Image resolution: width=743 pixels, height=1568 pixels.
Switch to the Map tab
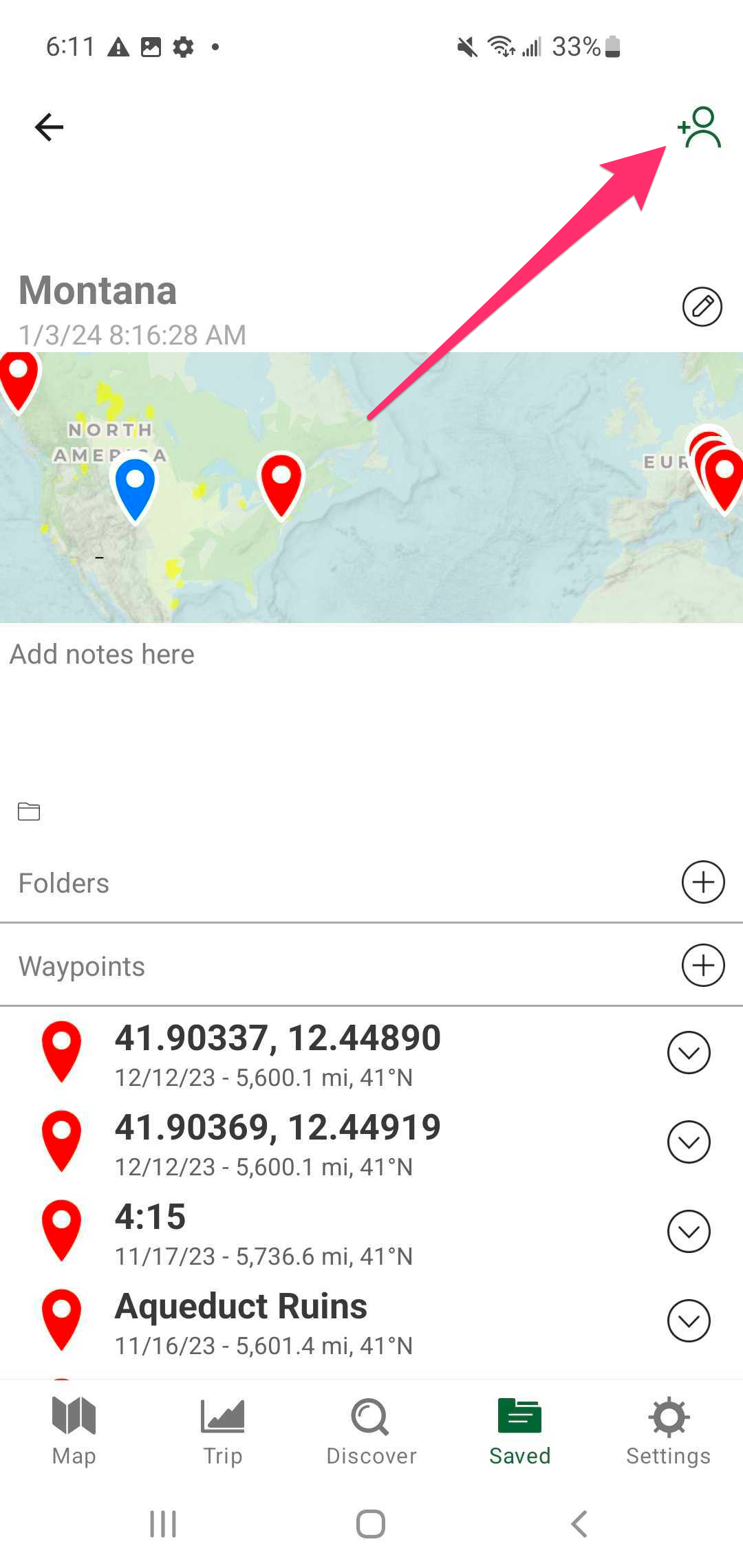tap(74, 1430)
